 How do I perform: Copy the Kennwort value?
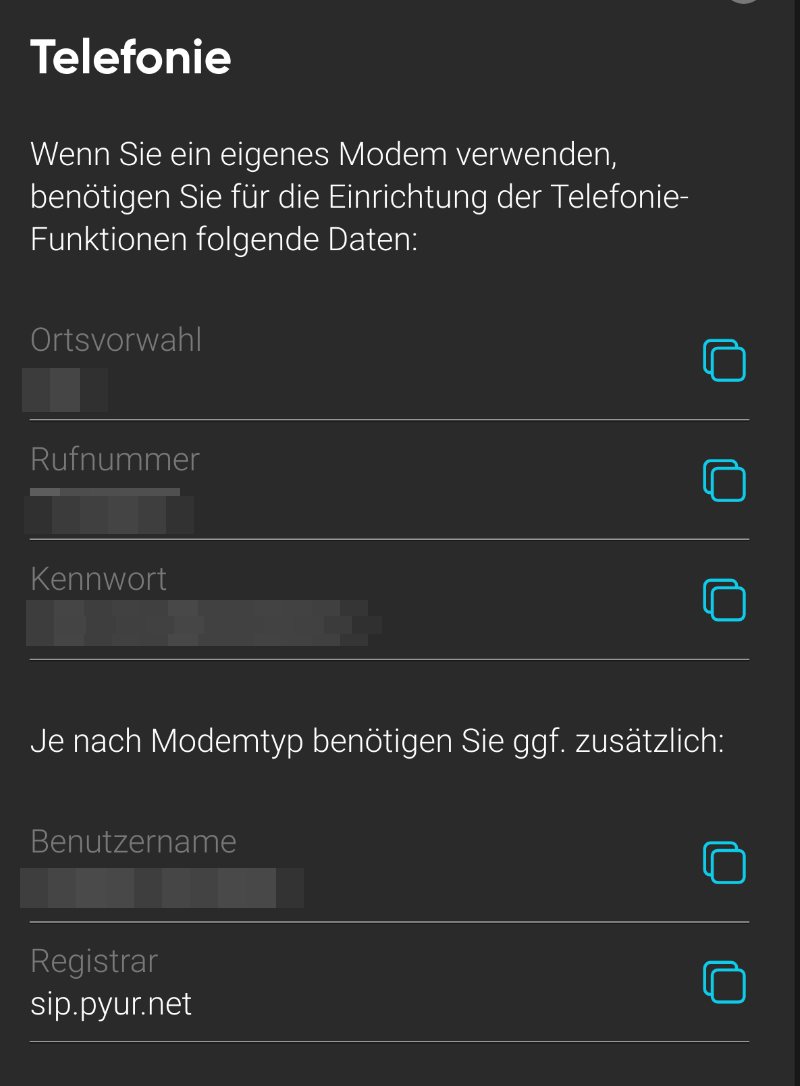click(725, 600)
